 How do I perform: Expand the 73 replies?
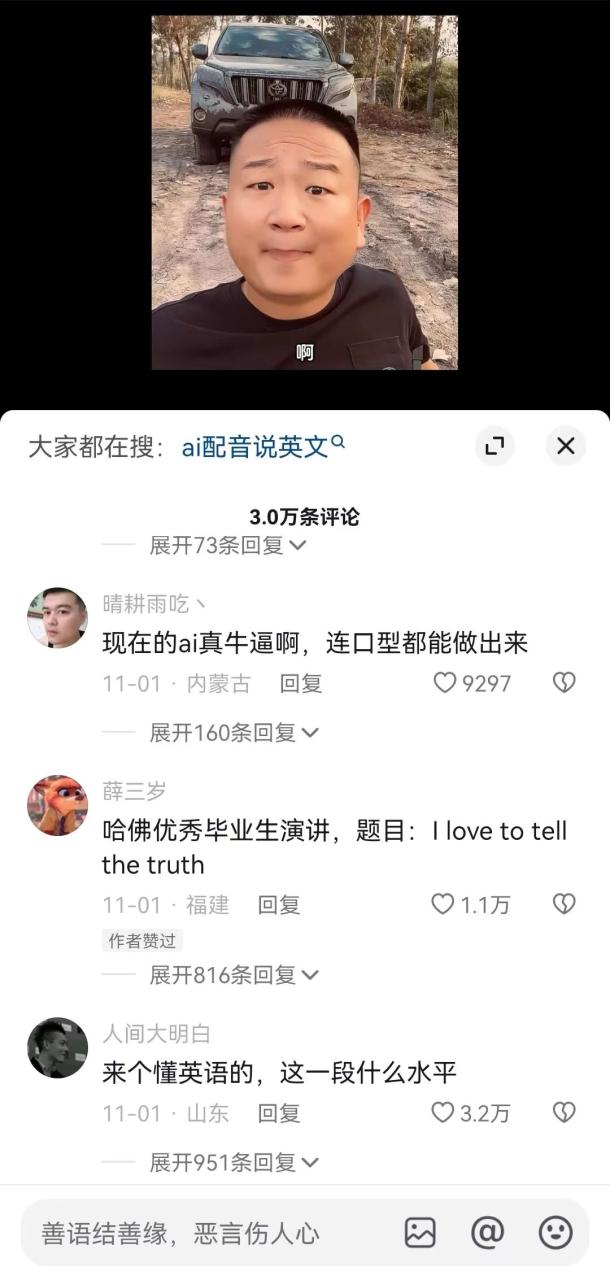(227, 545)
